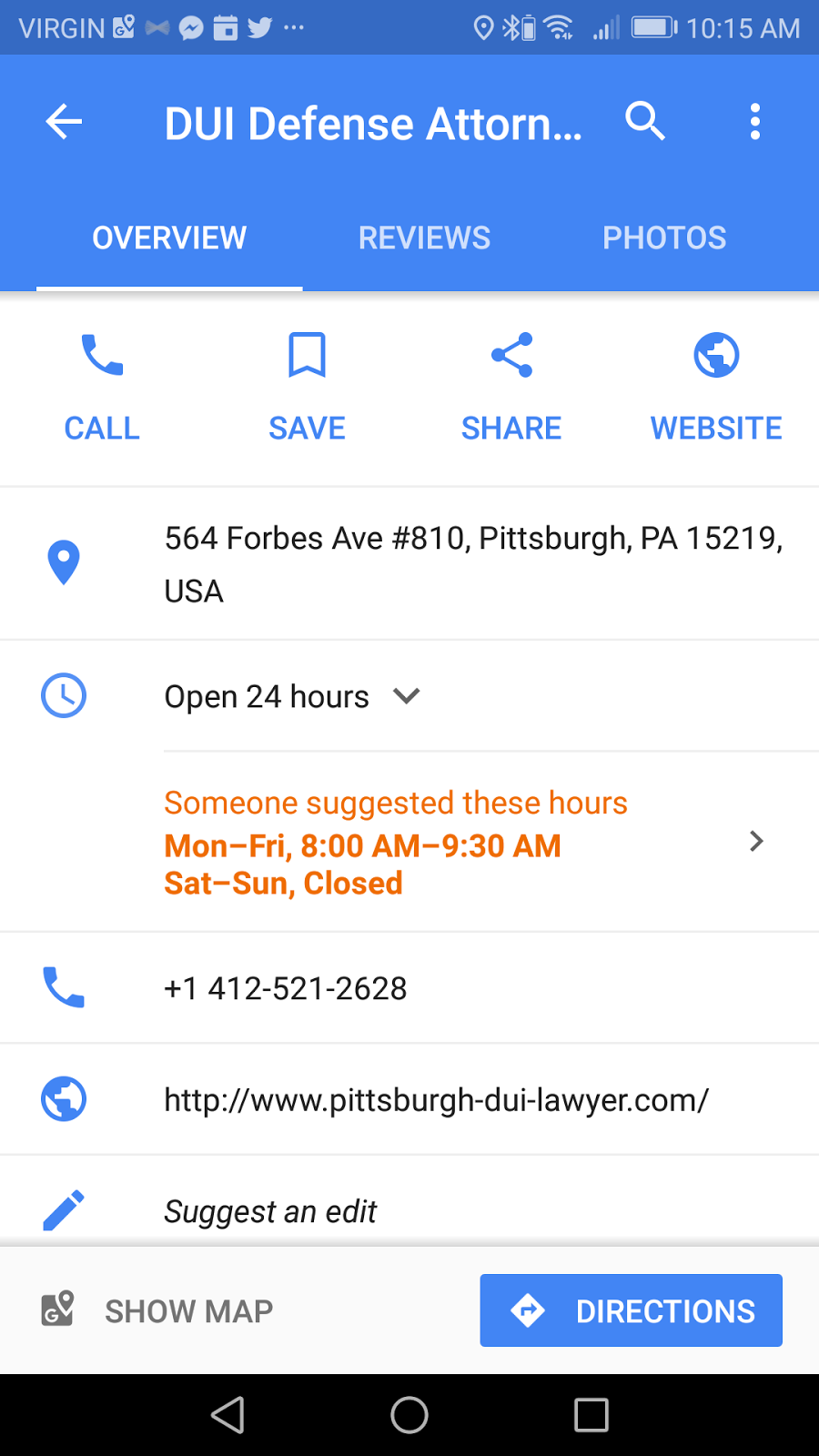Viewport: 819px width, 1456px height.
Task: Open the 564 Forbes Ave address row
Action: tap(472, 564)
